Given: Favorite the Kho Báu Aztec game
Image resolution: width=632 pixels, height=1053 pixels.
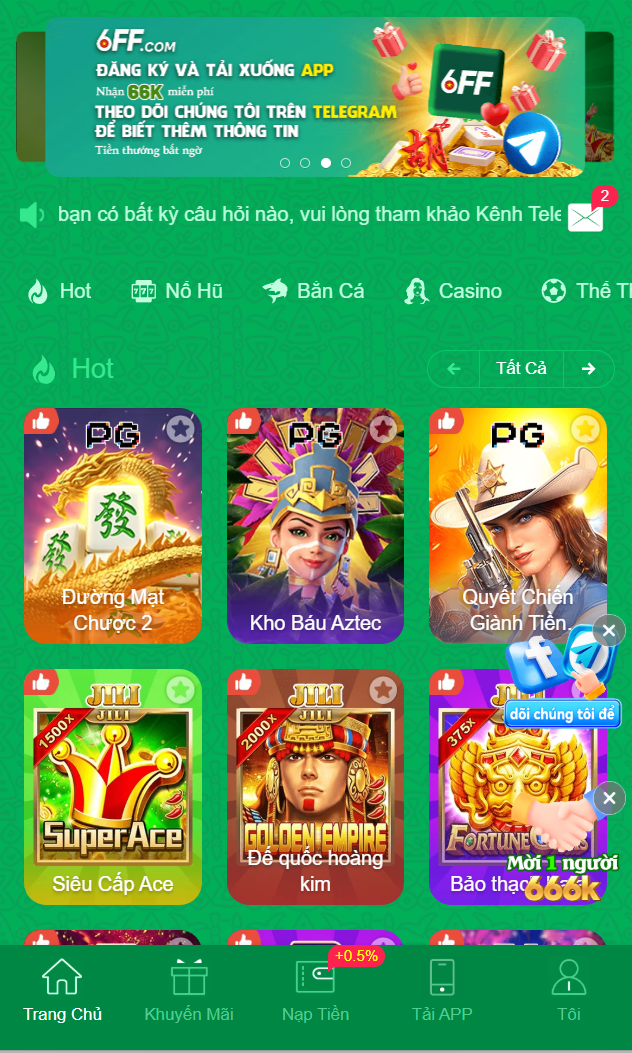Looking at the screenshot, I should [x=382, y=429].
